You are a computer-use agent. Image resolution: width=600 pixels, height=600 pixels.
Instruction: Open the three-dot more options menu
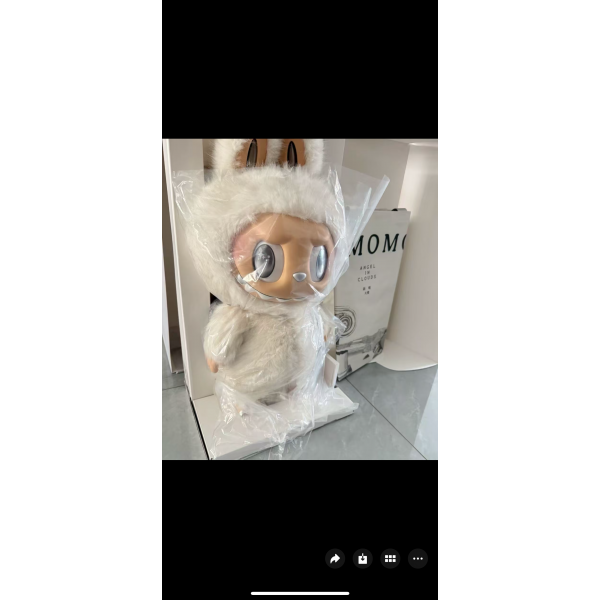click(x=418, y=559)
